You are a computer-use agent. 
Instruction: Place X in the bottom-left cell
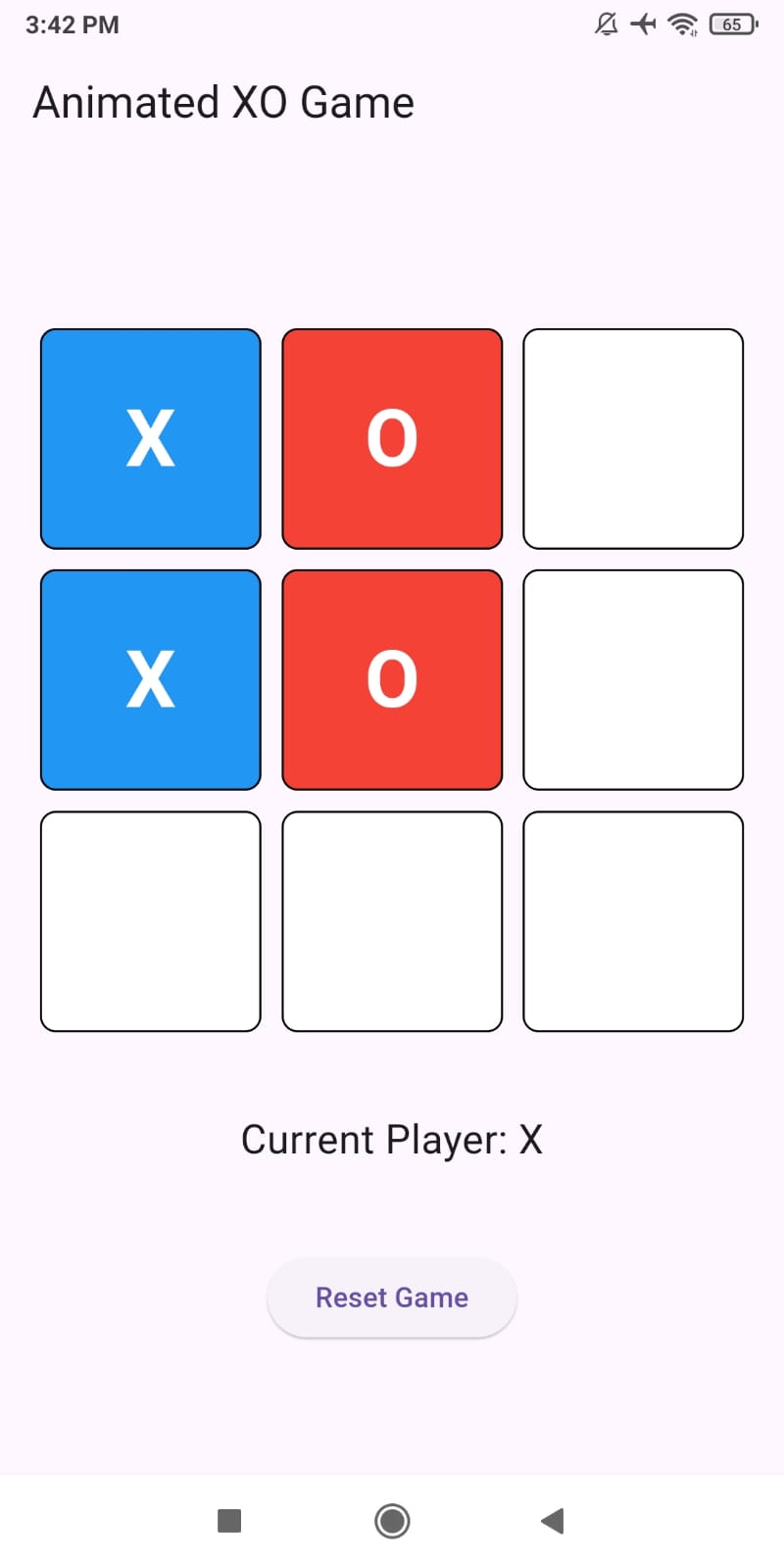pyautogui.click(x=151, y=921)
